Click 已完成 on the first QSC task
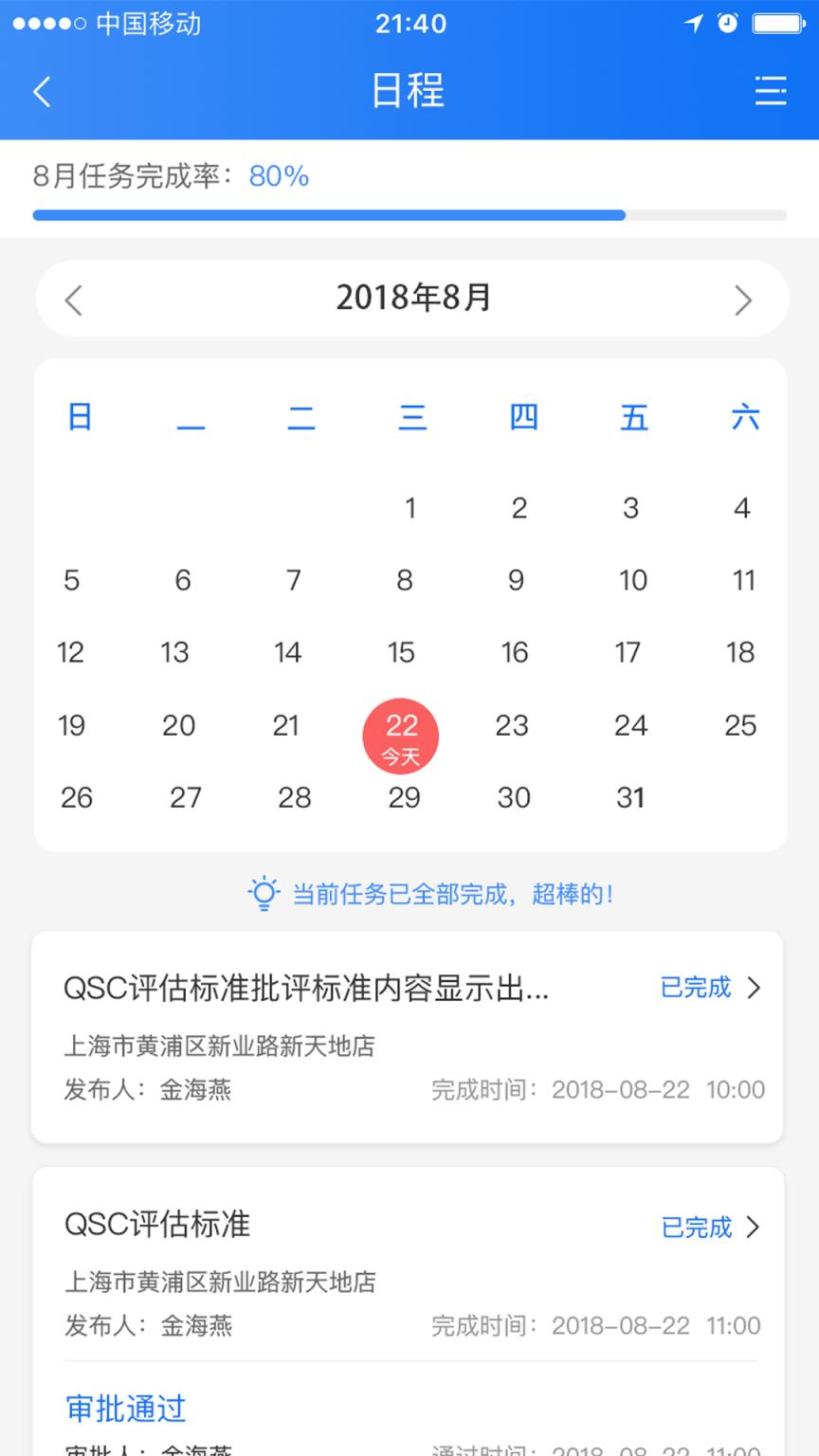Screen dimensions: 819x1456 pyautogui.click(x=696, y=989)
